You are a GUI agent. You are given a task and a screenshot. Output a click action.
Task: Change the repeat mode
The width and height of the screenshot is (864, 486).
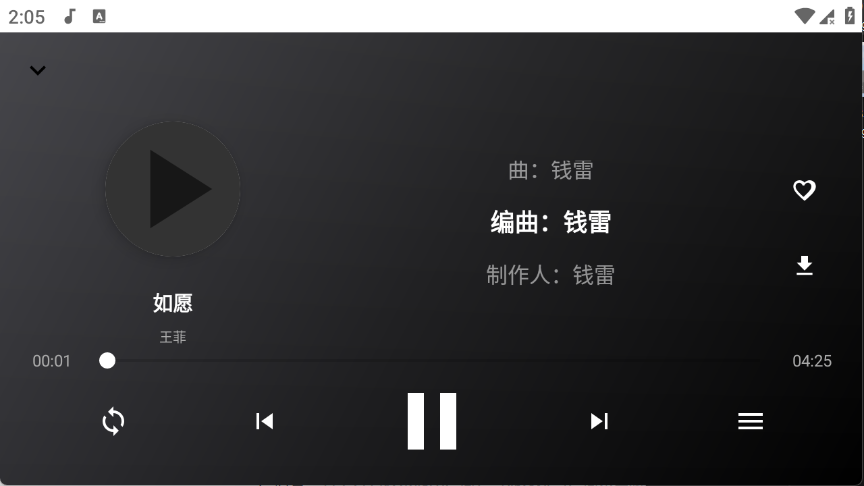tap(114, 421)
